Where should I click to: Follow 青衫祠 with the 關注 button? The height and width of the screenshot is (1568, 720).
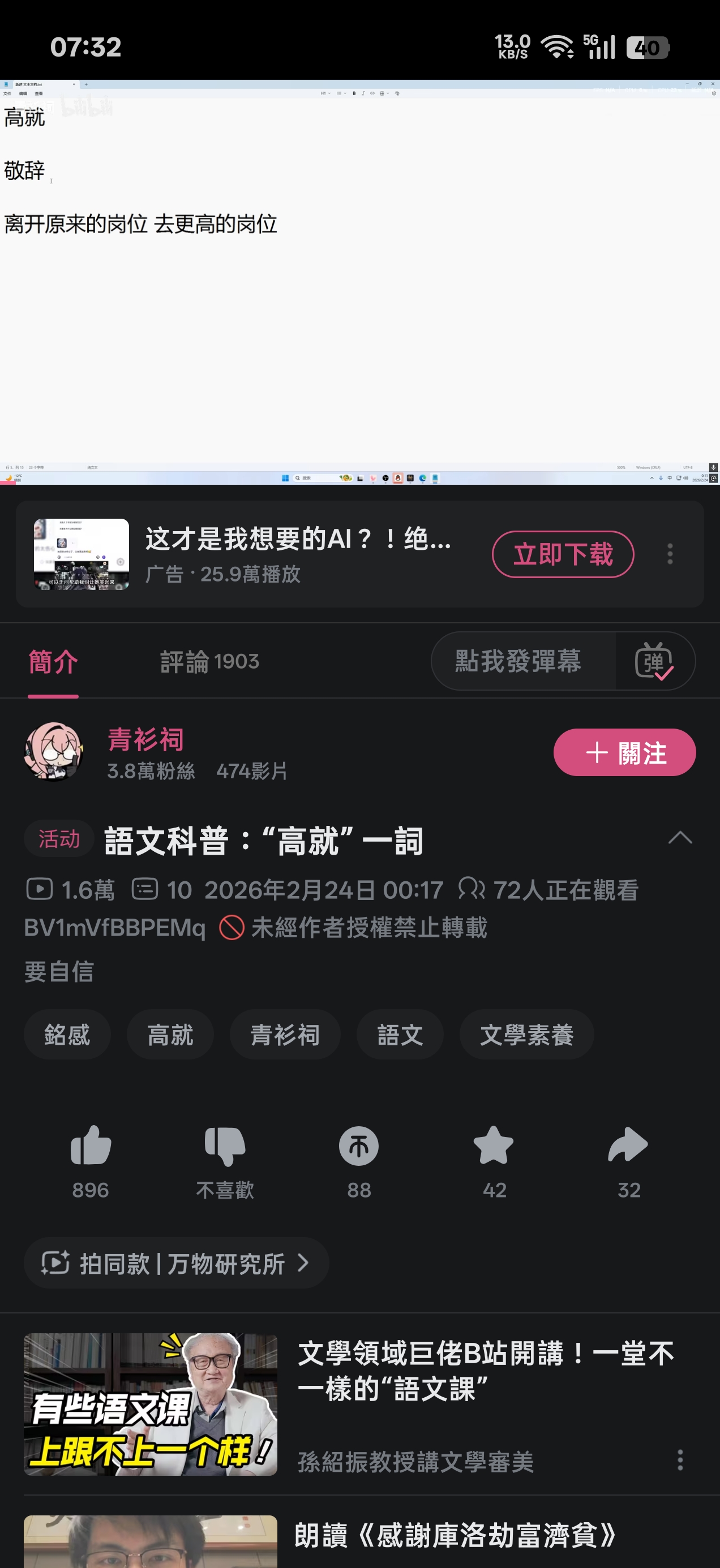click(624, 752)
